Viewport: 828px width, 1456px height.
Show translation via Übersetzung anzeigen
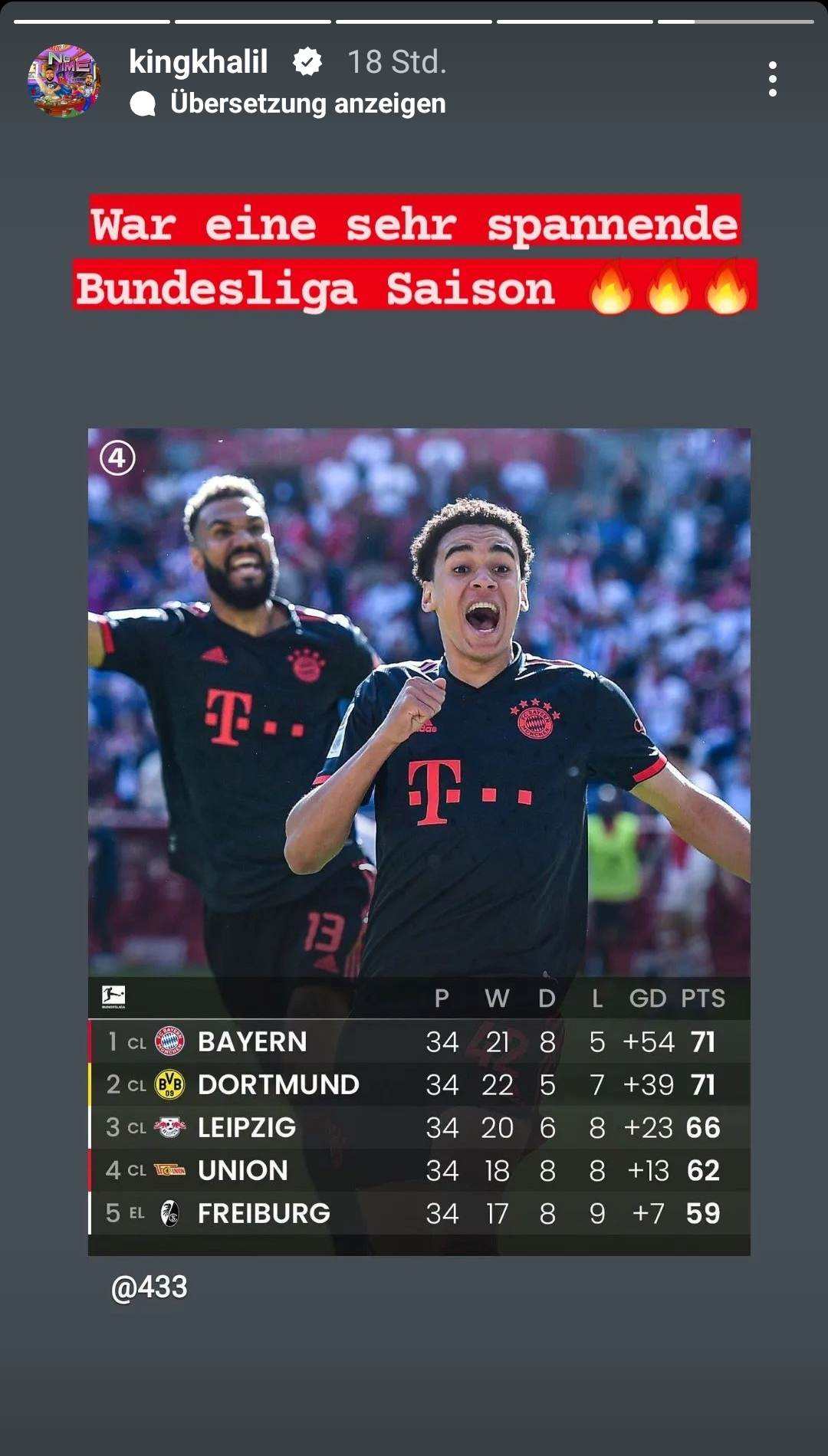pyautogui.click(x=307, y=103)
